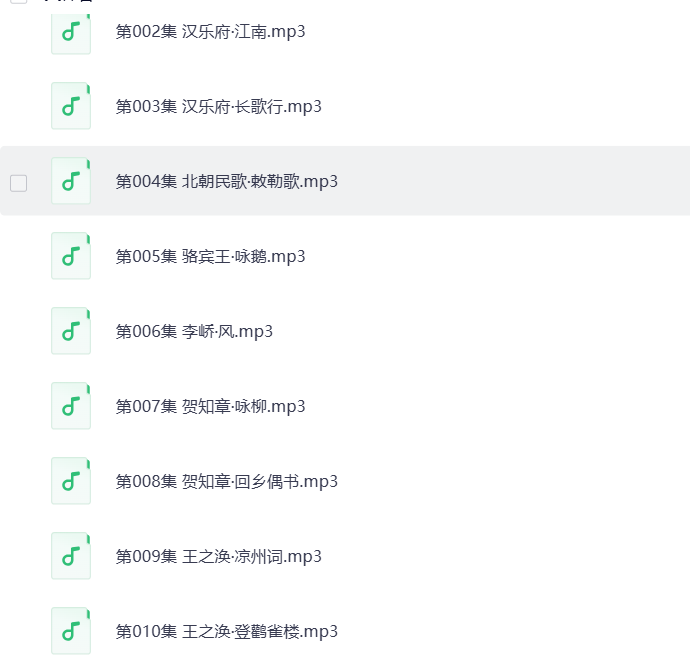Select 第006集 李峤·风.mp3
The image size is (690, 670).
[194, 332]
